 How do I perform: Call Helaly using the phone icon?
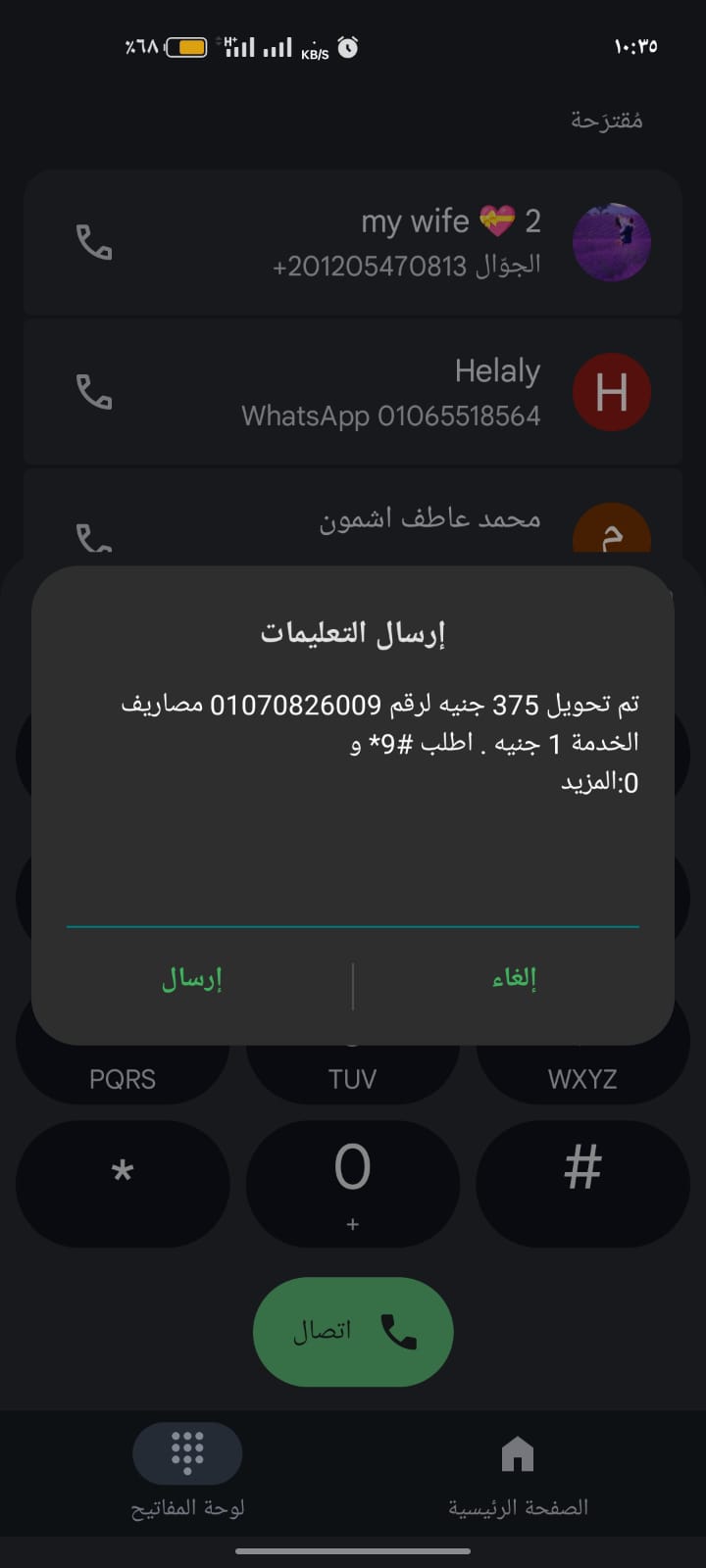tap(94, 392)
